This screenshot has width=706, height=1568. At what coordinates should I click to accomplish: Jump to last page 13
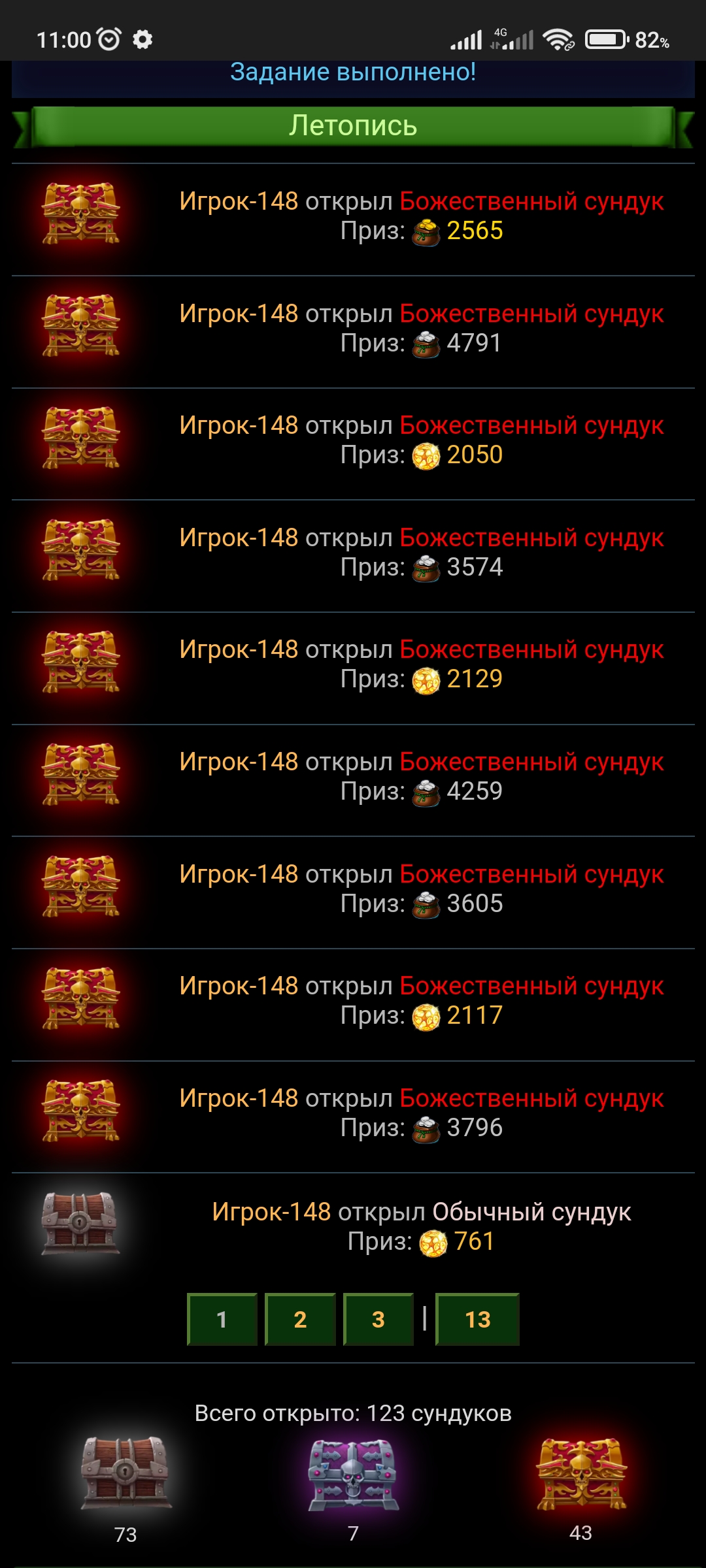pyautogui.click(x=477, y=1319)
